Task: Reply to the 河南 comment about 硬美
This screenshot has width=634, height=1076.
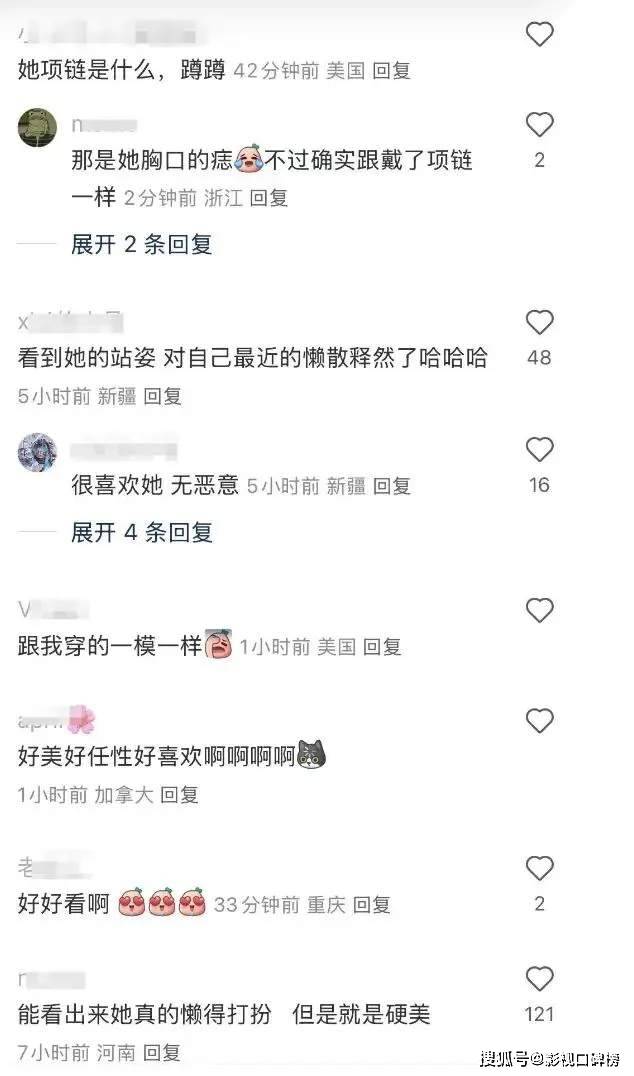Action: tap(162, 1052)
